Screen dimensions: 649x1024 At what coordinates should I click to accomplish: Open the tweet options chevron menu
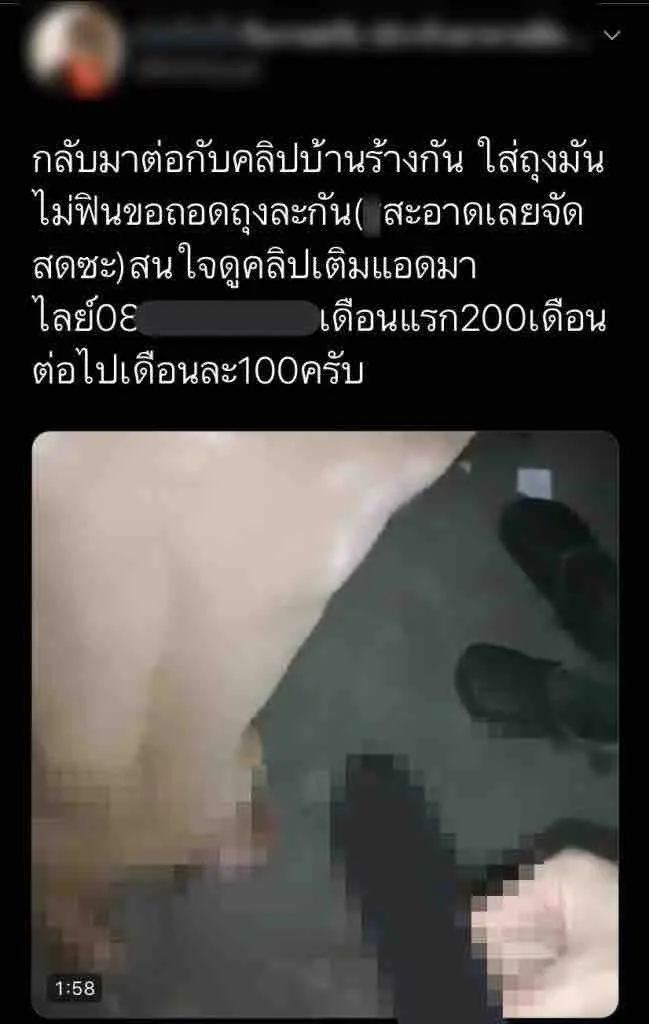tap(613, 35)
